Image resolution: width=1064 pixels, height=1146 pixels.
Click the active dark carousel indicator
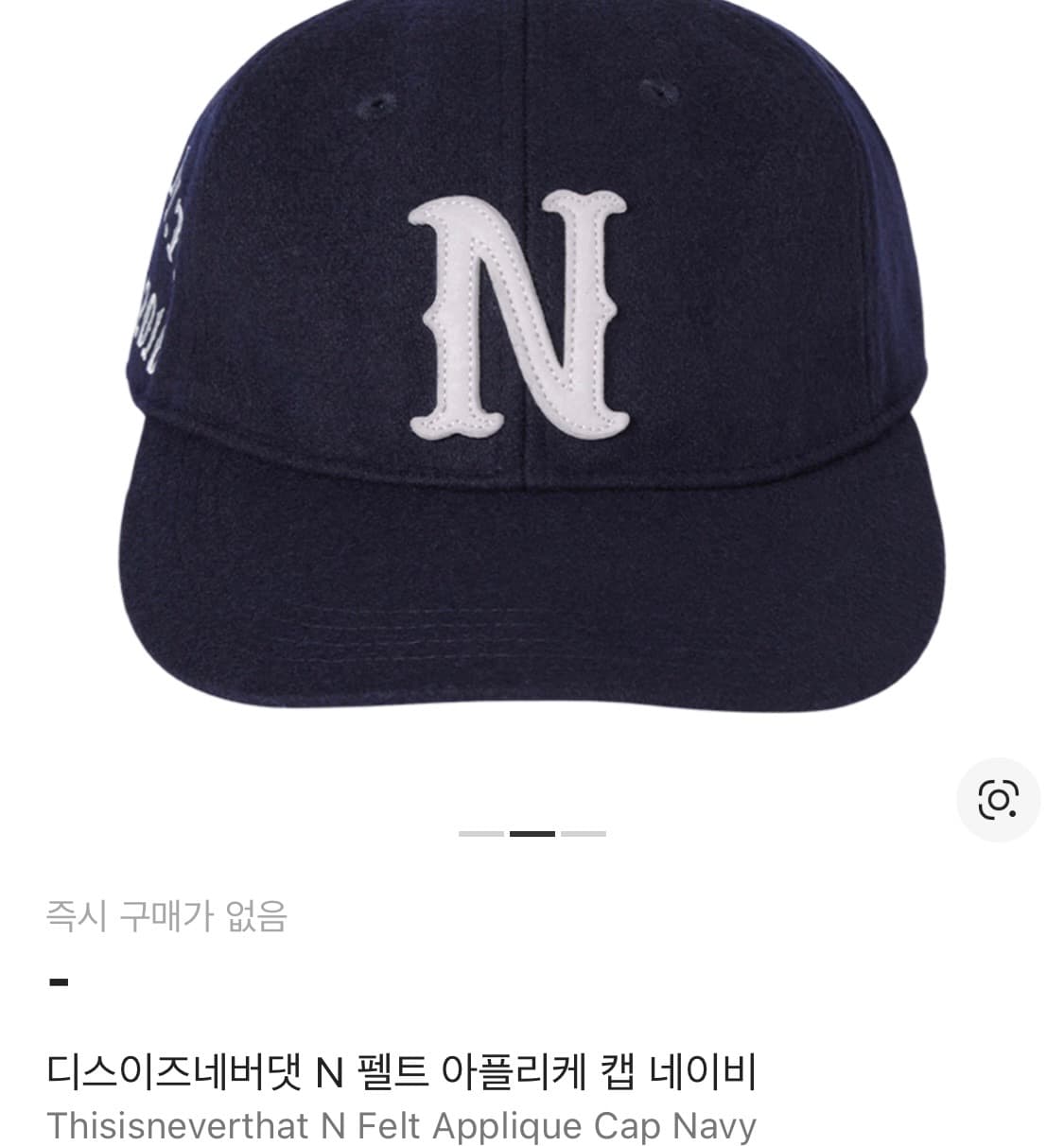[x=532, y=833]
